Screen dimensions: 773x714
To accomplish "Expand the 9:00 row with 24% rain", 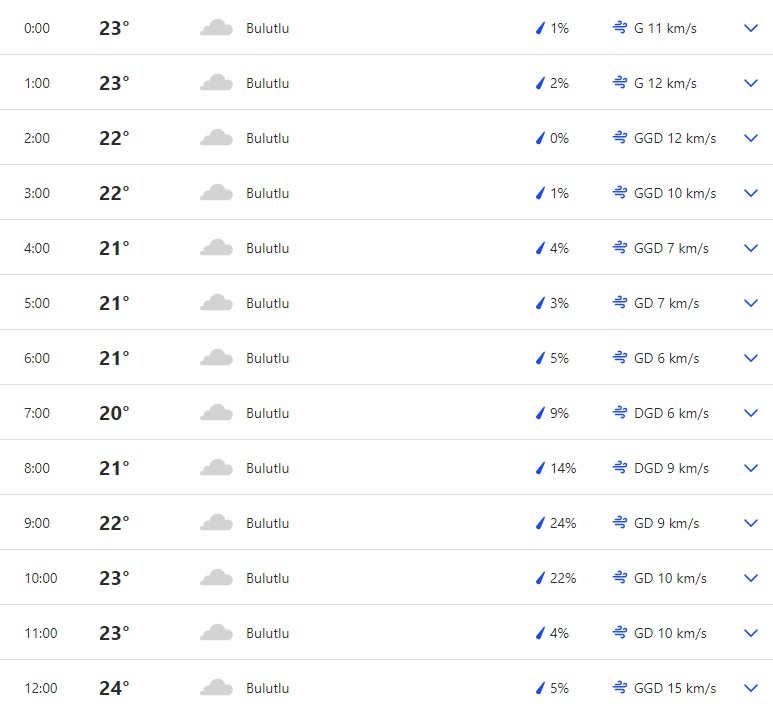I will click(751, 524).
